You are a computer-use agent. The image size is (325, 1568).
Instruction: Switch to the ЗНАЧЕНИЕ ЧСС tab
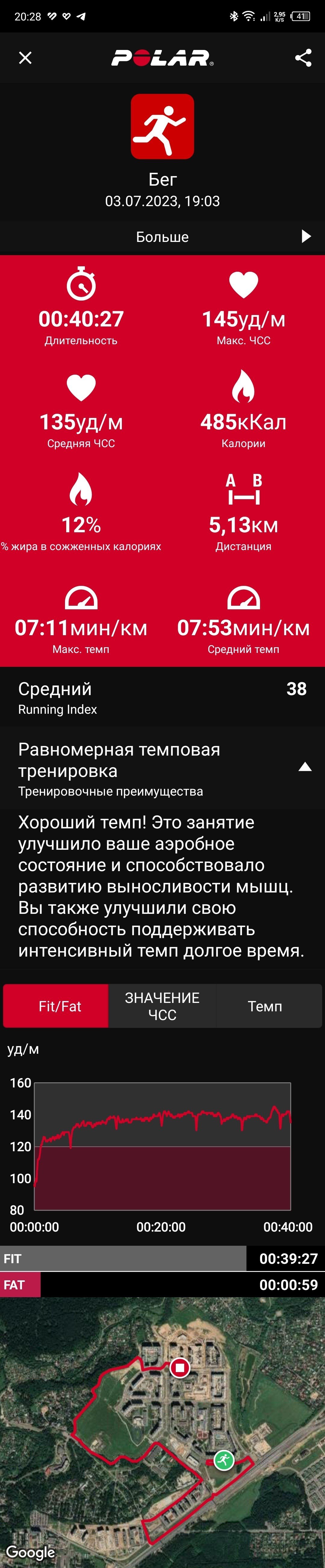tap(162, 1006)
